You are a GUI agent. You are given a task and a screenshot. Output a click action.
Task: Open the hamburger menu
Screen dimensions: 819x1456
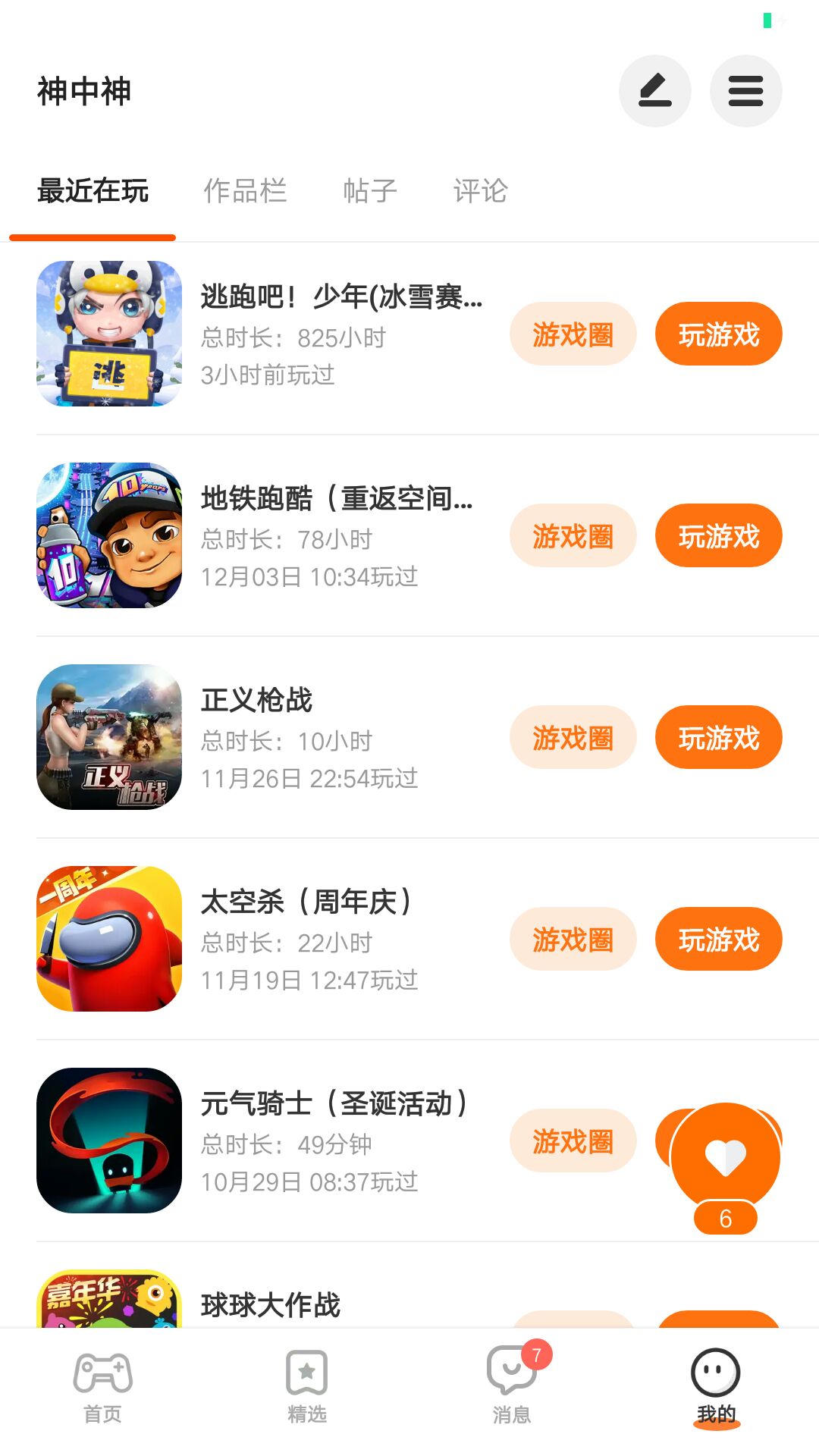coord(745,91)
